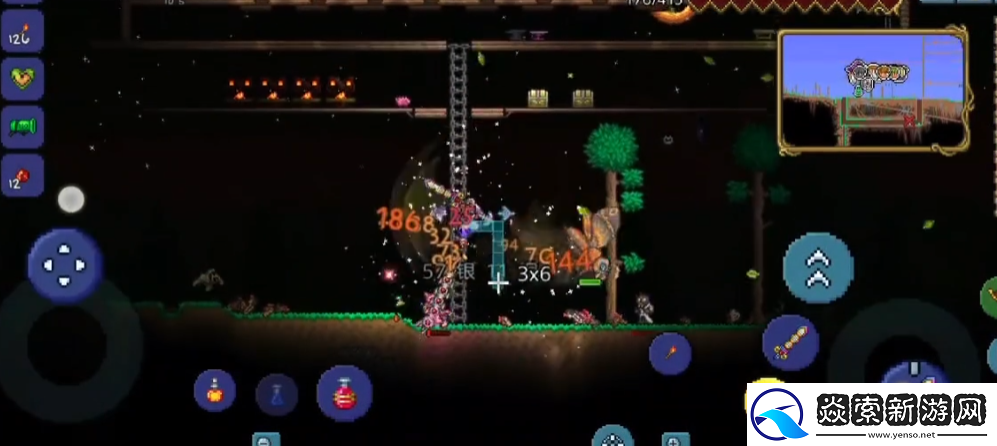Tap the green item buff icon
The image size is (997, 446).
click(22, 127)
